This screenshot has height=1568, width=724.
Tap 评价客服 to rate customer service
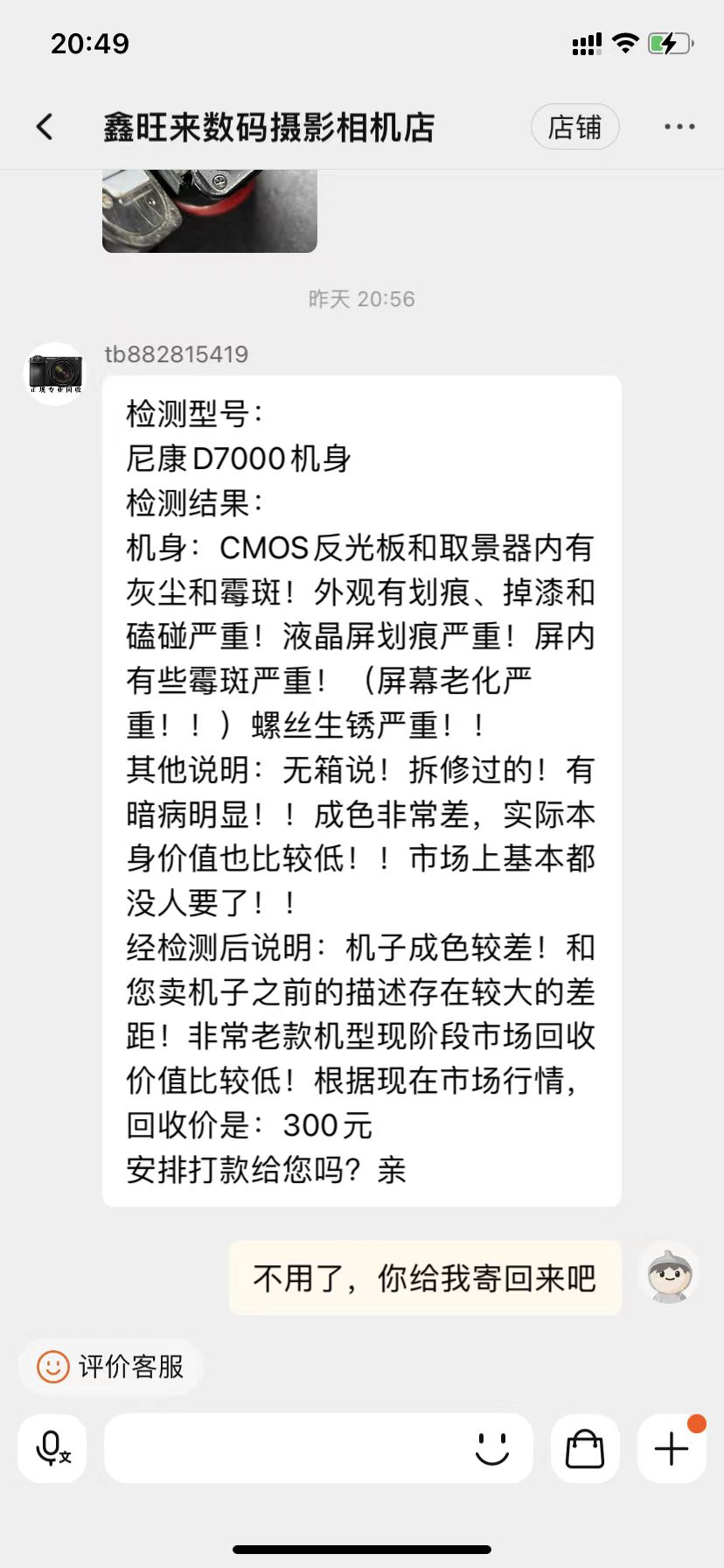point(111,1366)
